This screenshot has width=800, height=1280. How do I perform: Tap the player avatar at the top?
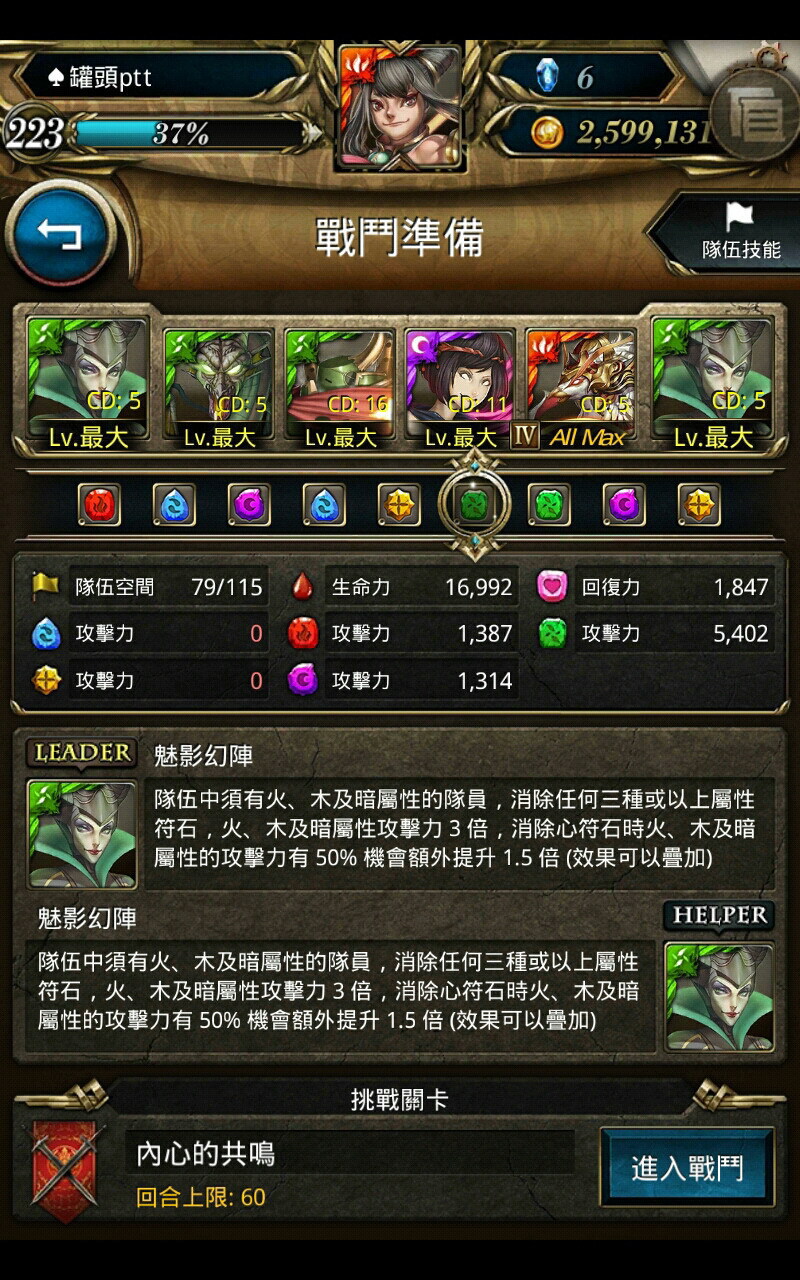pos(400,105)
